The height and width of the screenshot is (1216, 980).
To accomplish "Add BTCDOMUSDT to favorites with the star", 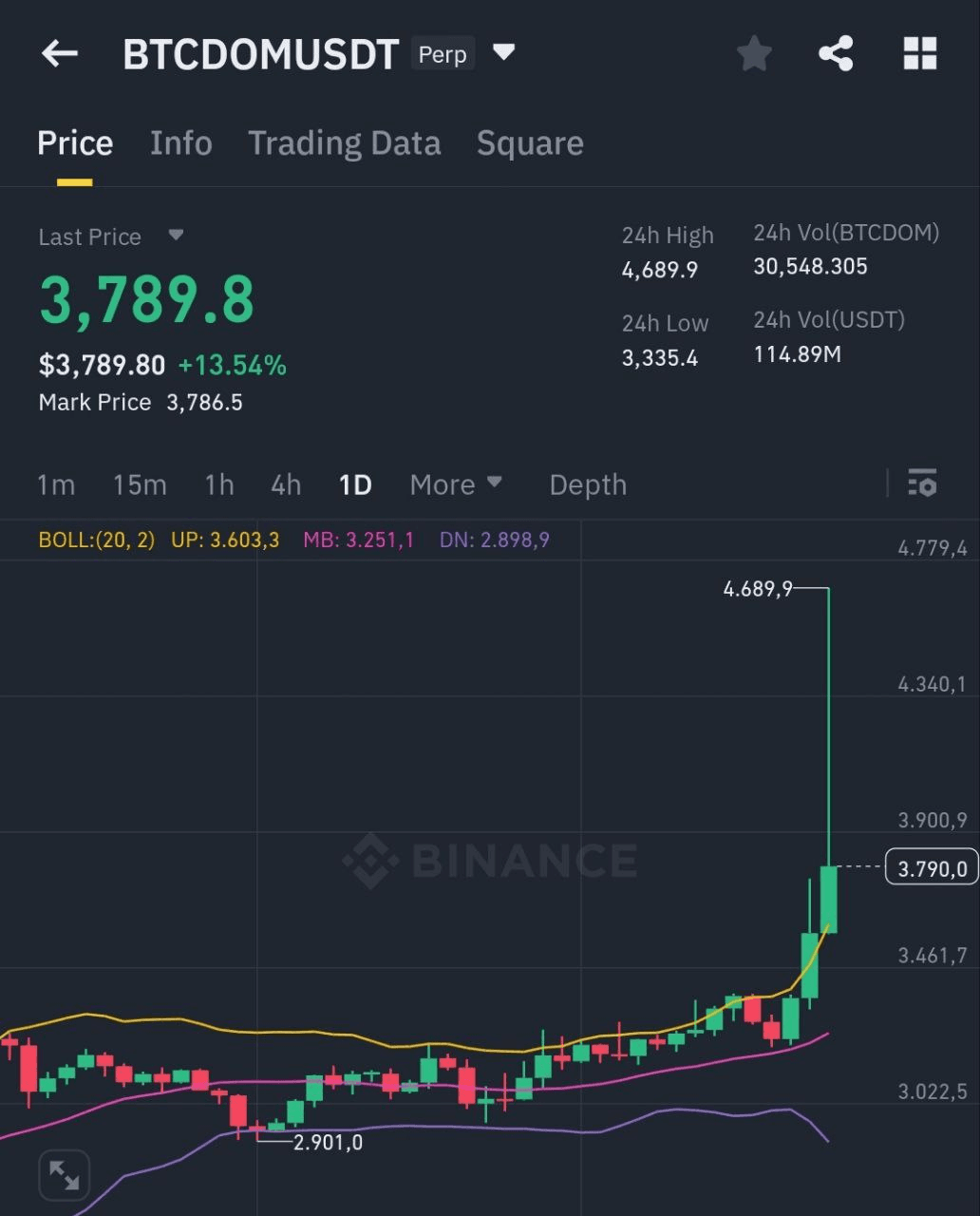I will (x=755, y=53).
